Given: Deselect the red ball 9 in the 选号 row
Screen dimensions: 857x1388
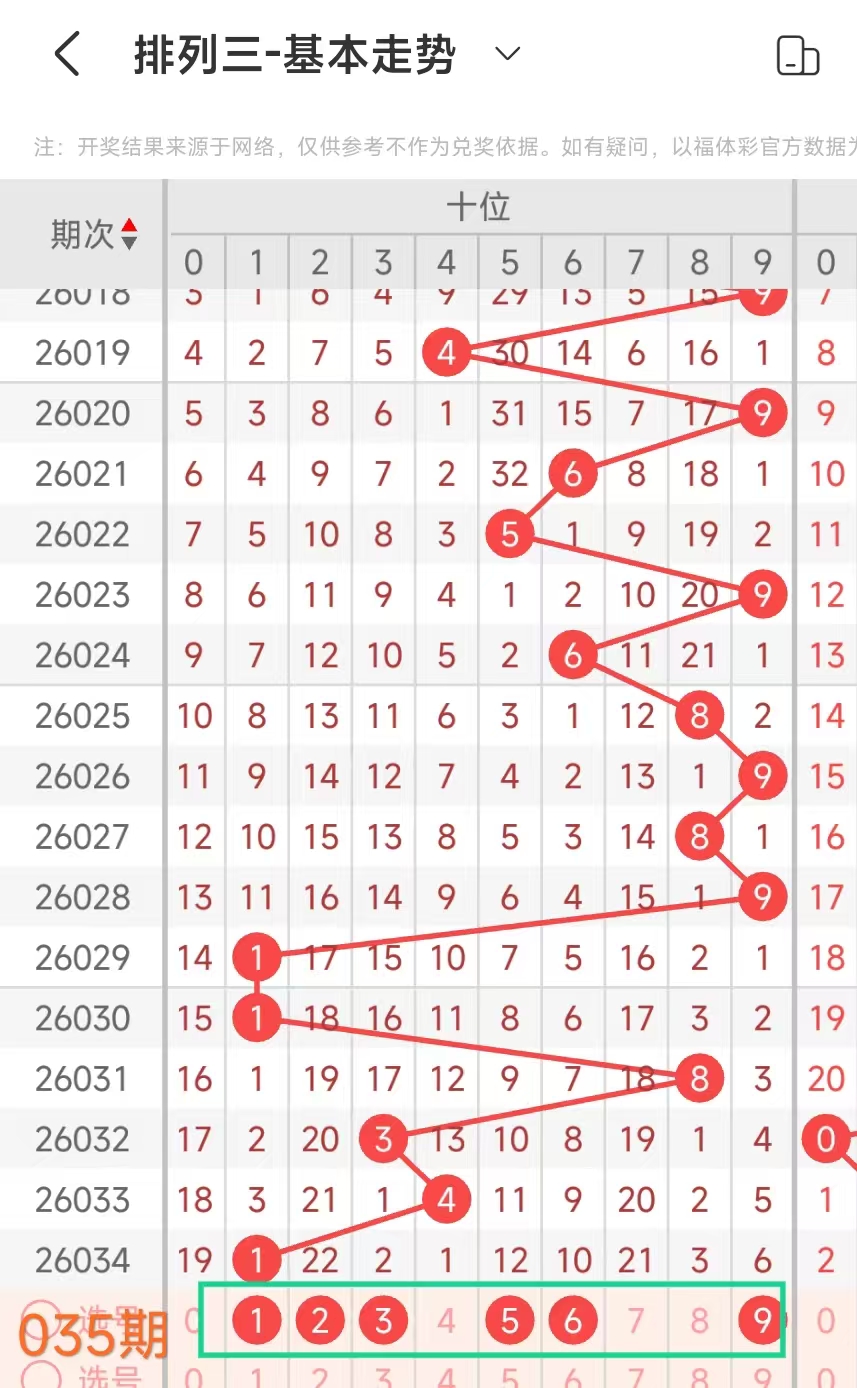Looking at the screenshot, I should (762, 1321).
